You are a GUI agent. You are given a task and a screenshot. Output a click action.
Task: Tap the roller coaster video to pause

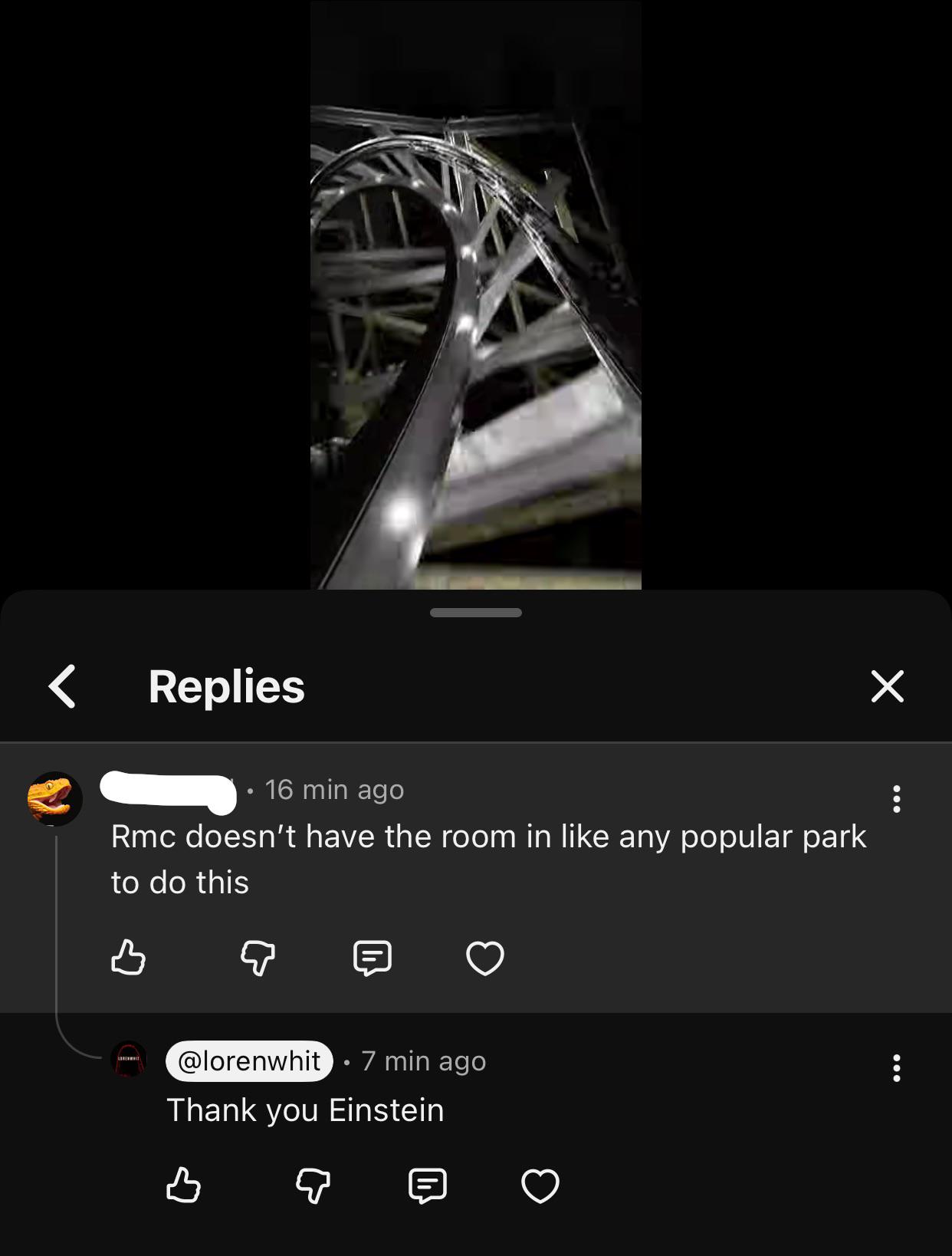tap(476, 295)
